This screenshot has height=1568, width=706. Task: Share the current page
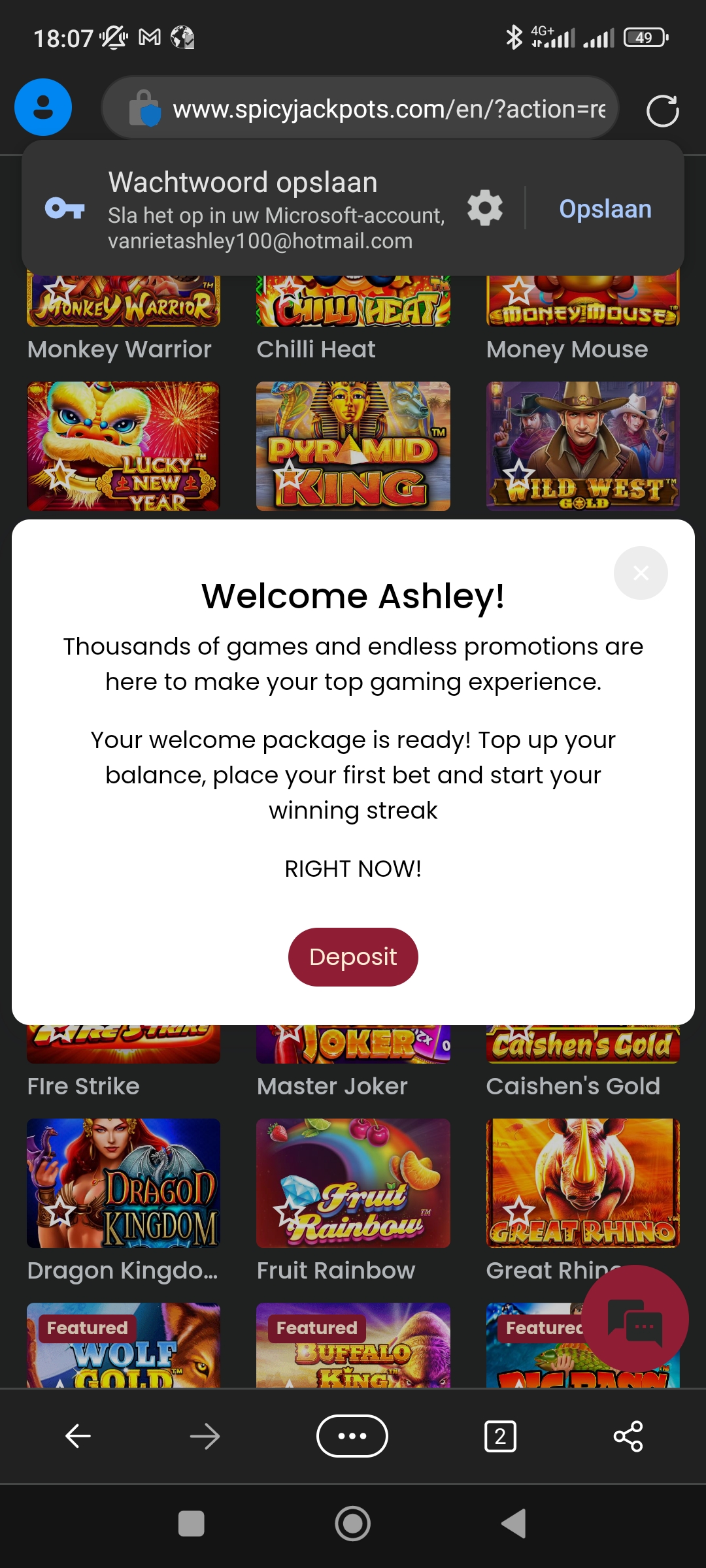pos(628,1436)
